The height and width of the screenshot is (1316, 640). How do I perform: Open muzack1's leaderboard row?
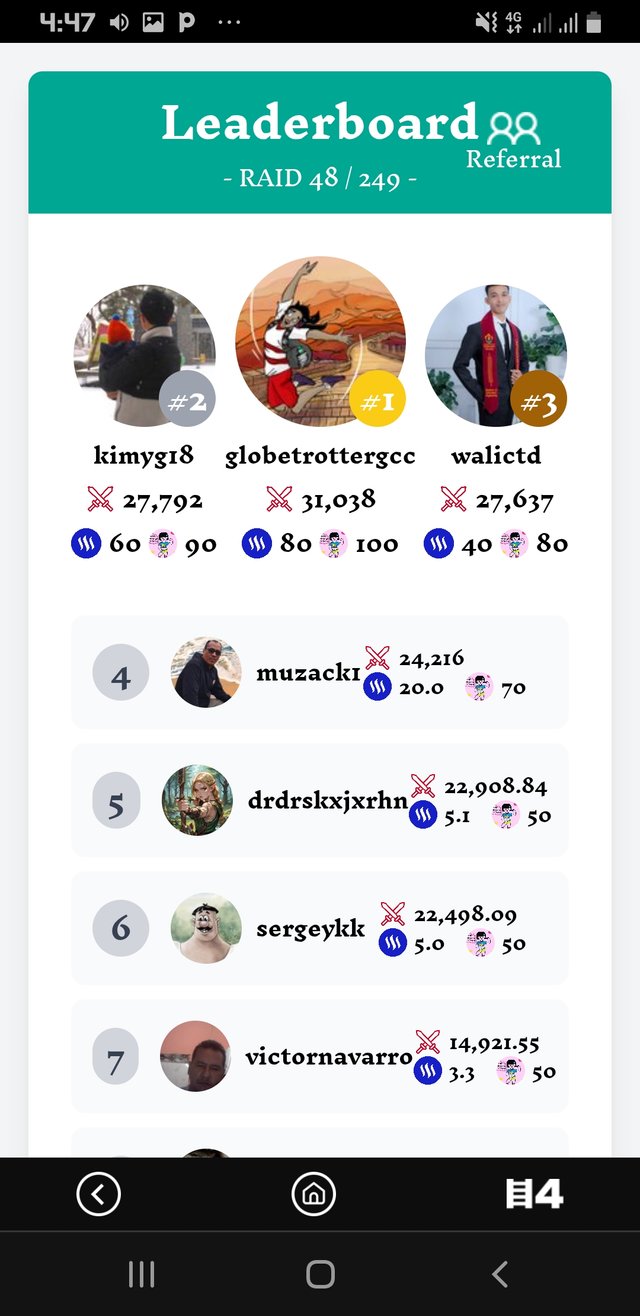(320, 672)
